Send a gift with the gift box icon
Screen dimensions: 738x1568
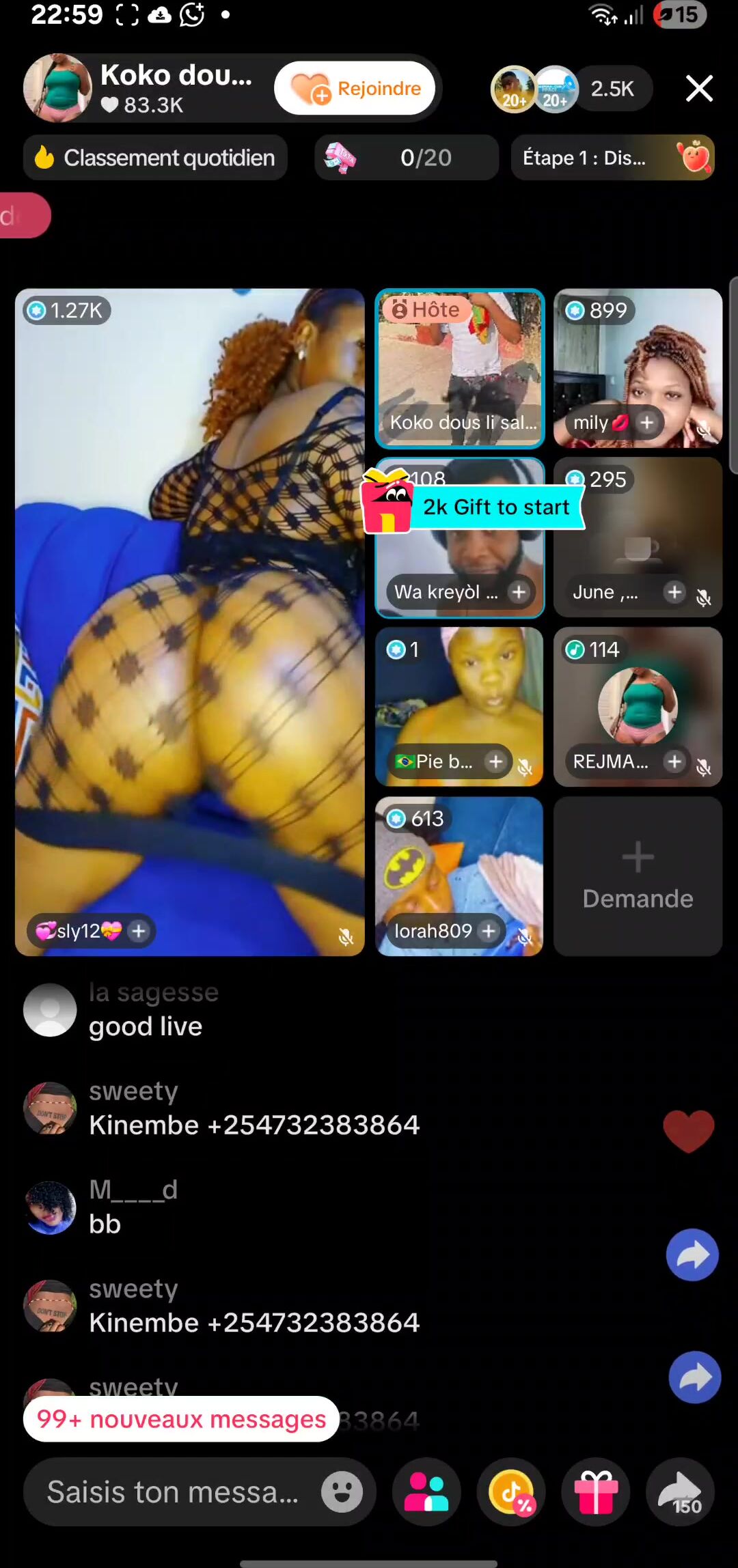pyautogui.click(x=596, y=1492)
